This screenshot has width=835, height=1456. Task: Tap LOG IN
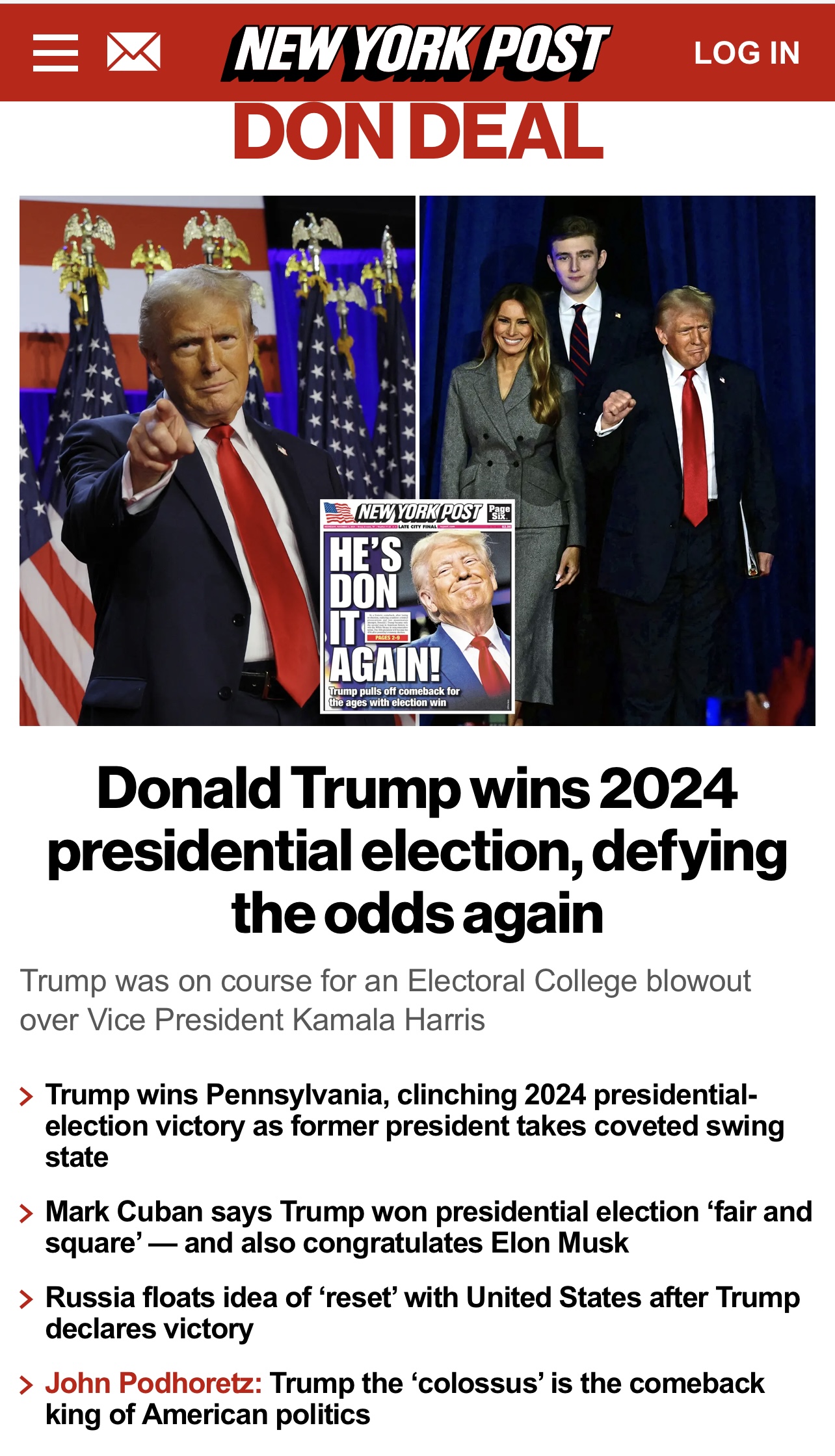(747, 53)
